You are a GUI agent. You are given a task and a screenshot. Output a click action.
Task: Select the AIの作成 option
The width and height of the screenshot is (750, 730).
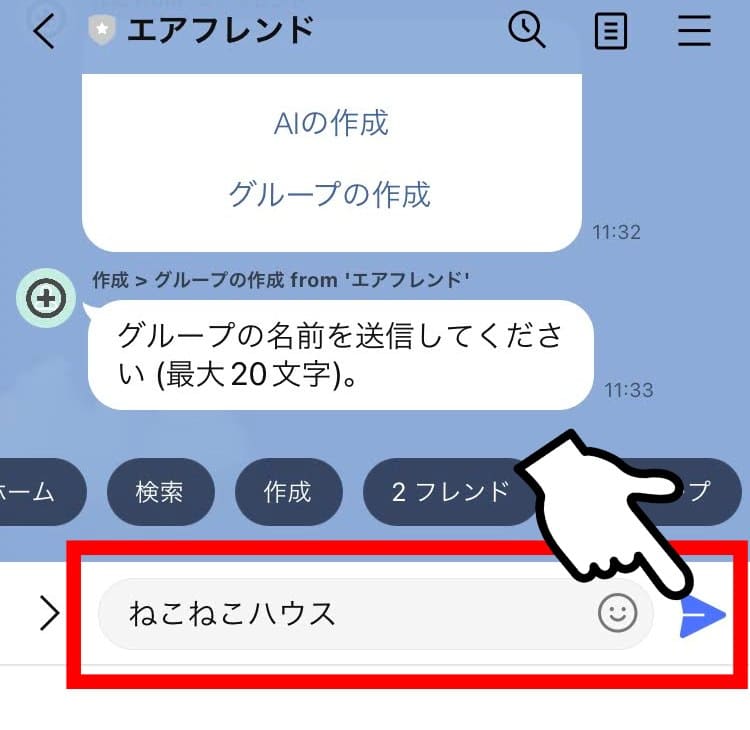click(331, 123)
